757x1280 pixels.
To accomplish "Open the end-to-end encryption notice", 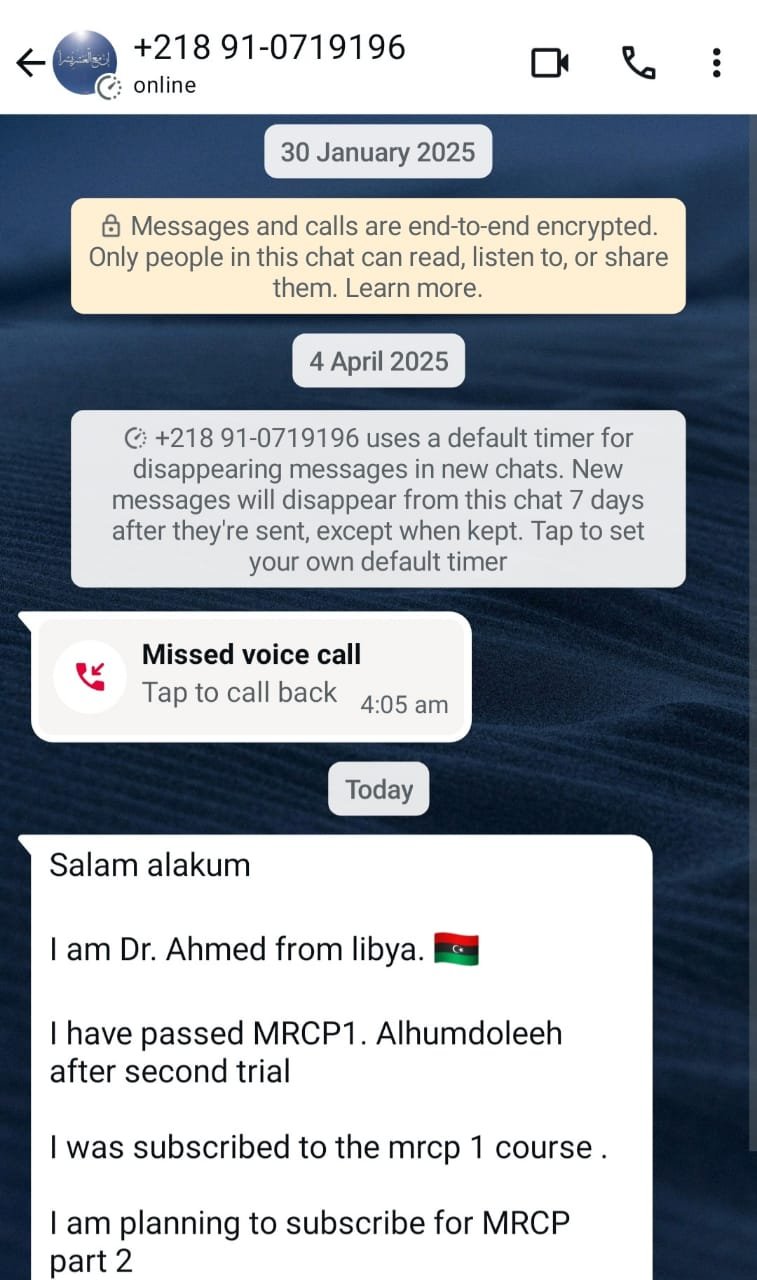I will click(x=378, y=257).
